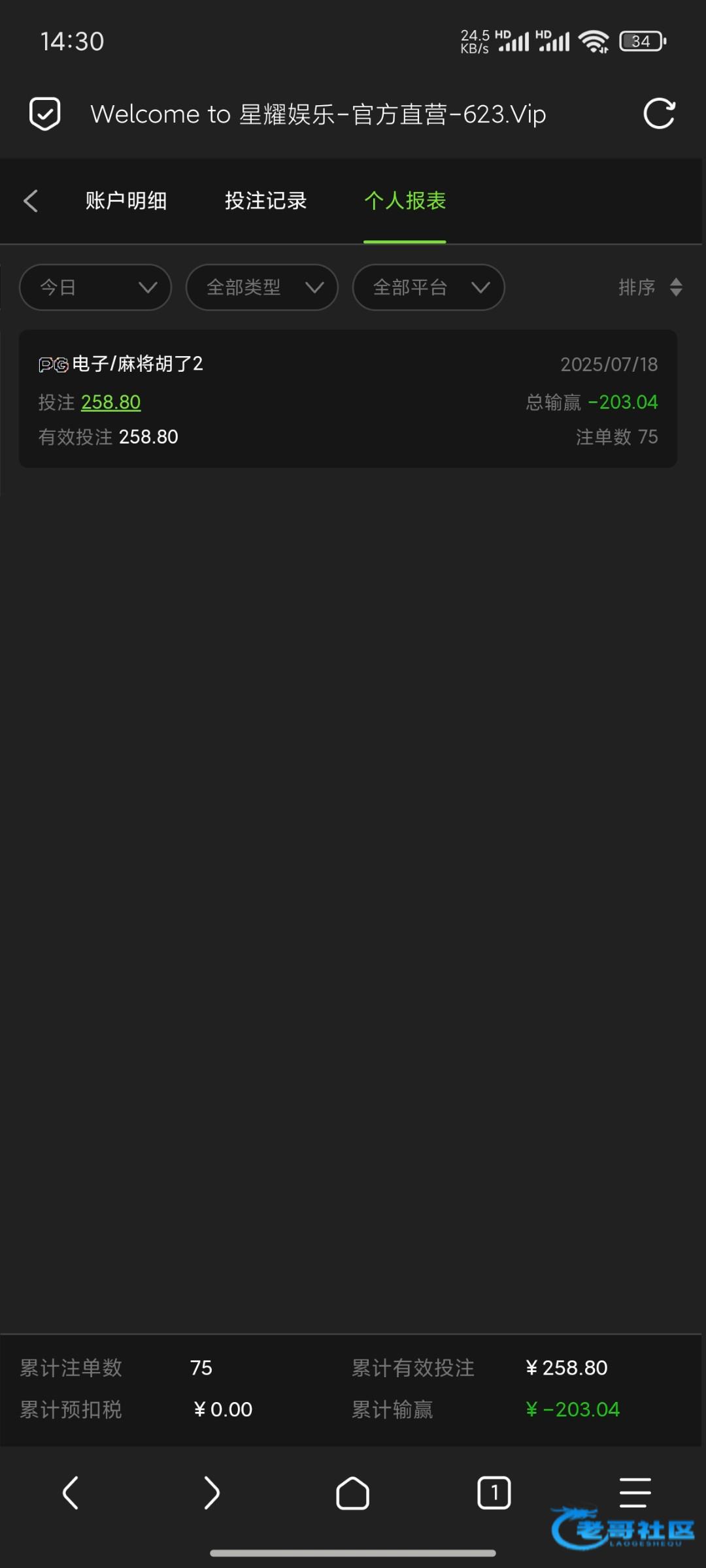
Task: Switch to the 账户明细 tab
Action: pos(126,201)
